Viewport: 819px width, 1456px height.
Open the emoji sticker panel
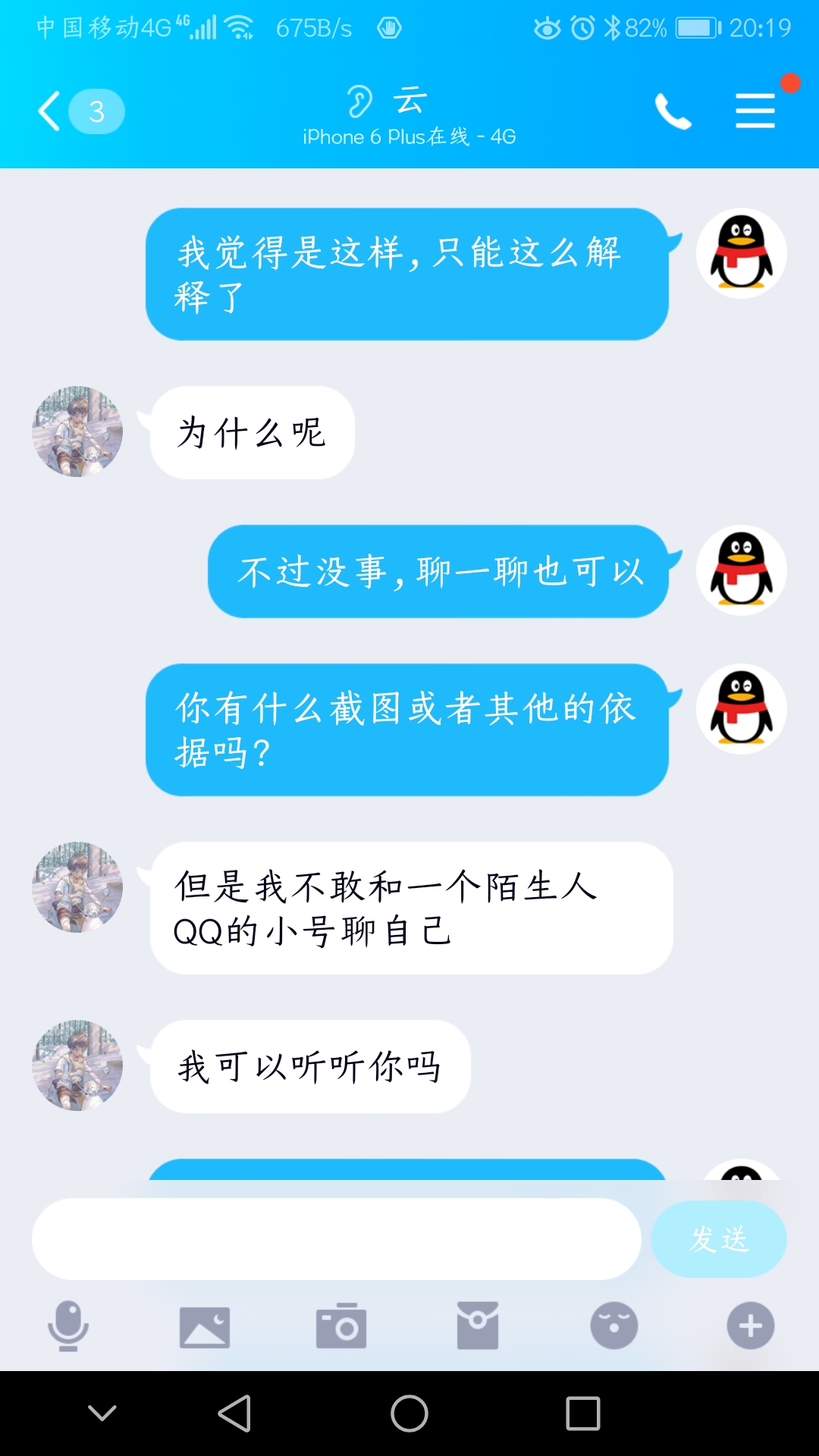614,1326
